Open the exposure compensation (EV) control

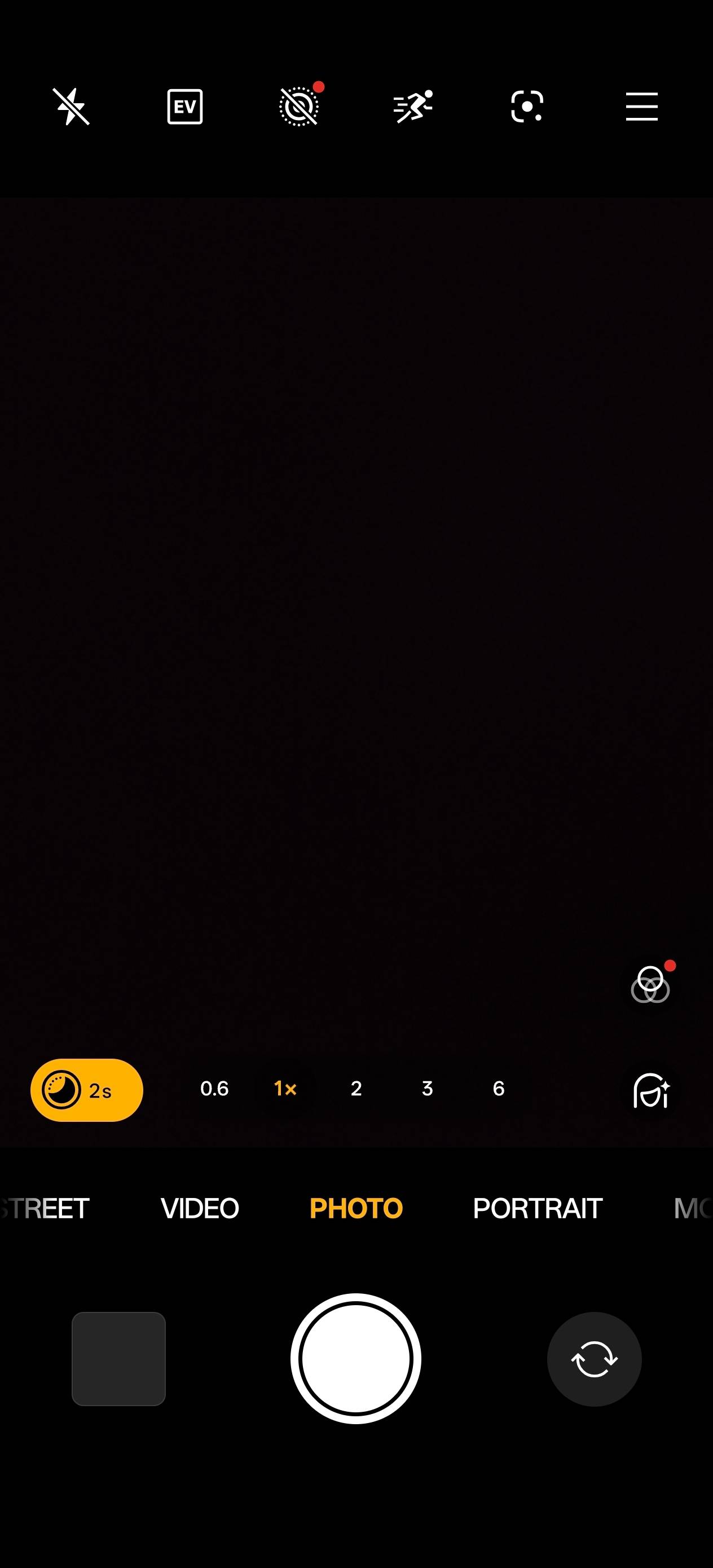point(184,107)
